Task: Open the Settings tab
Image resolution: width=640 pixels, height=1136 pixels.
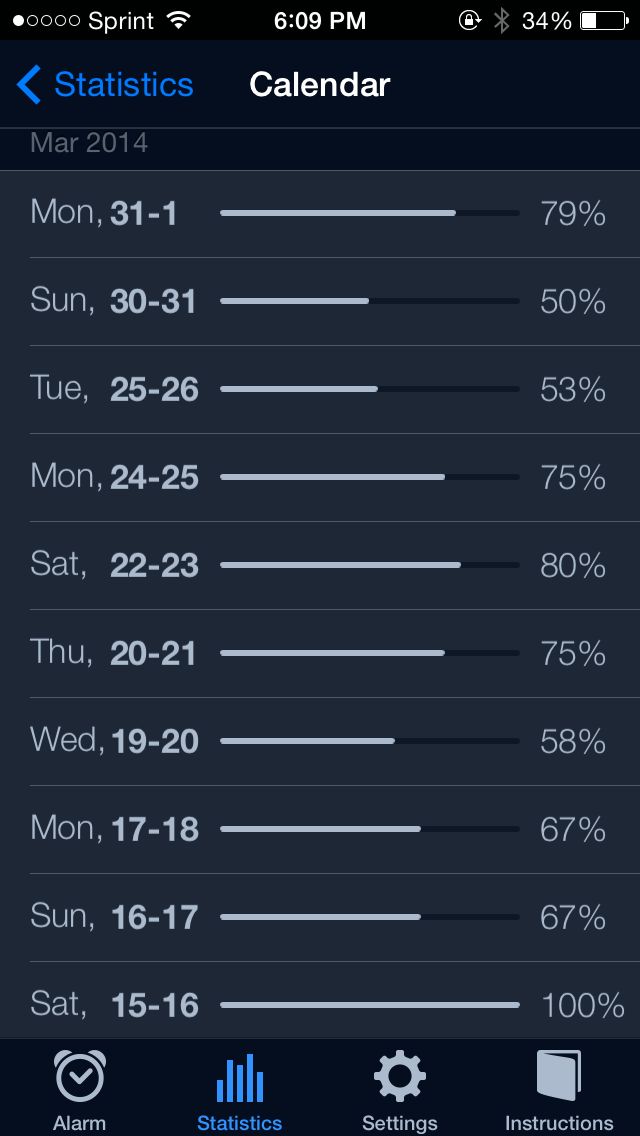Action: pyautogui.click(x=399, y=1089)
